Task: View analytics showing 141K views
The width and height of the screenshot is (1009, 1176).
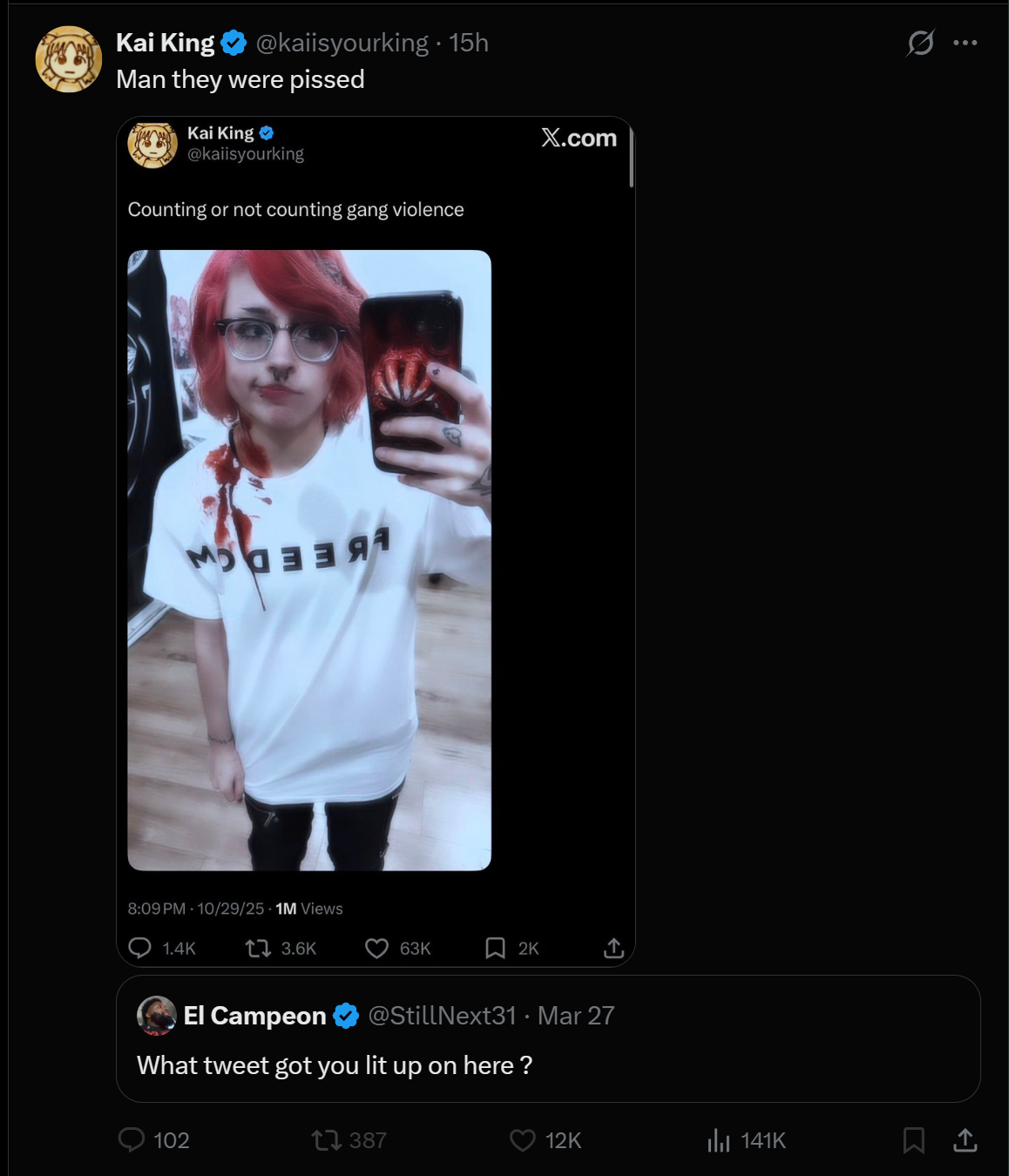Action: (x=719, y=1140)
